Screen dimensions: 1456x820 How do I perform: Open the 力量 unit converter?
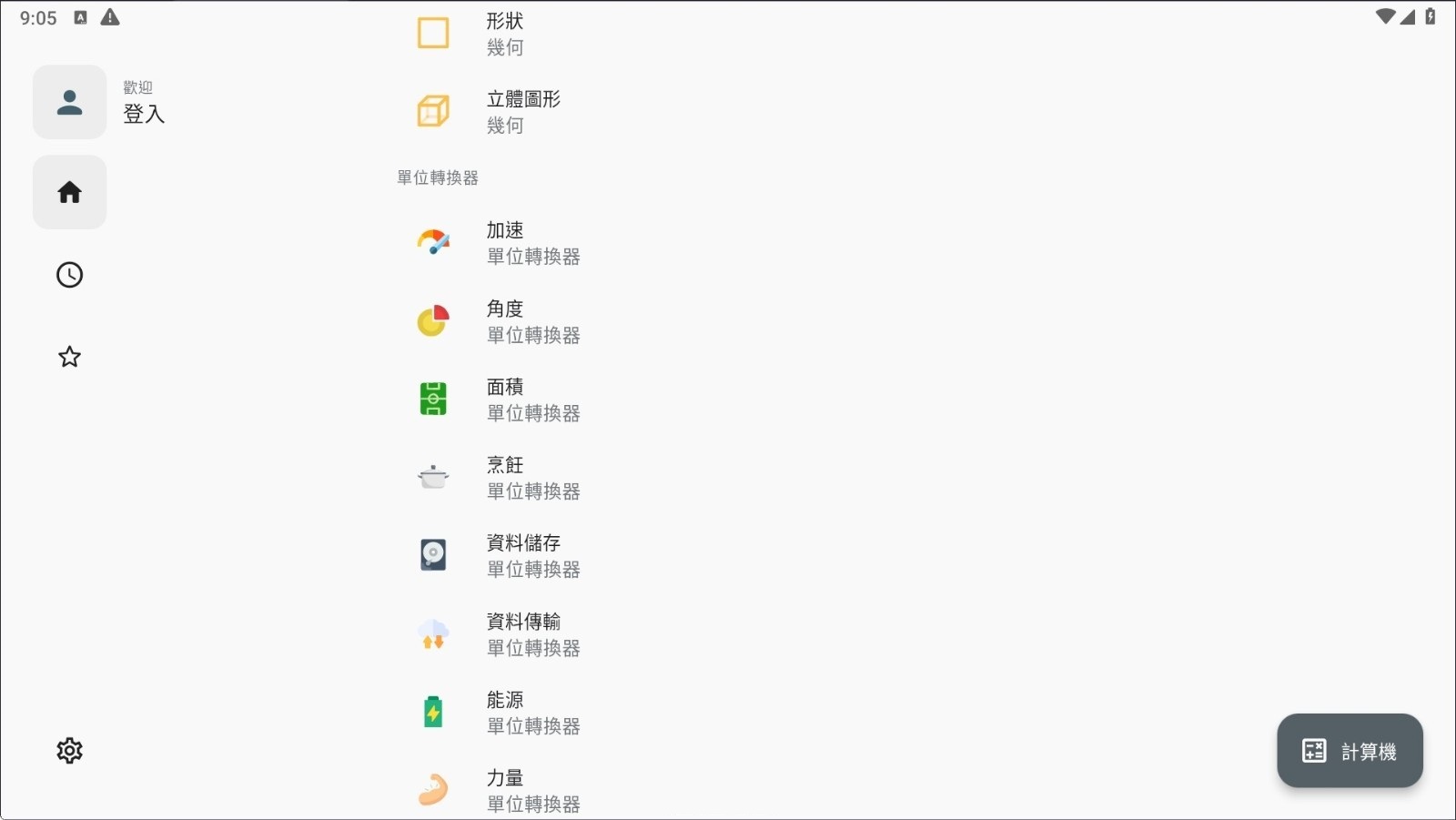(x=531, y=790)
